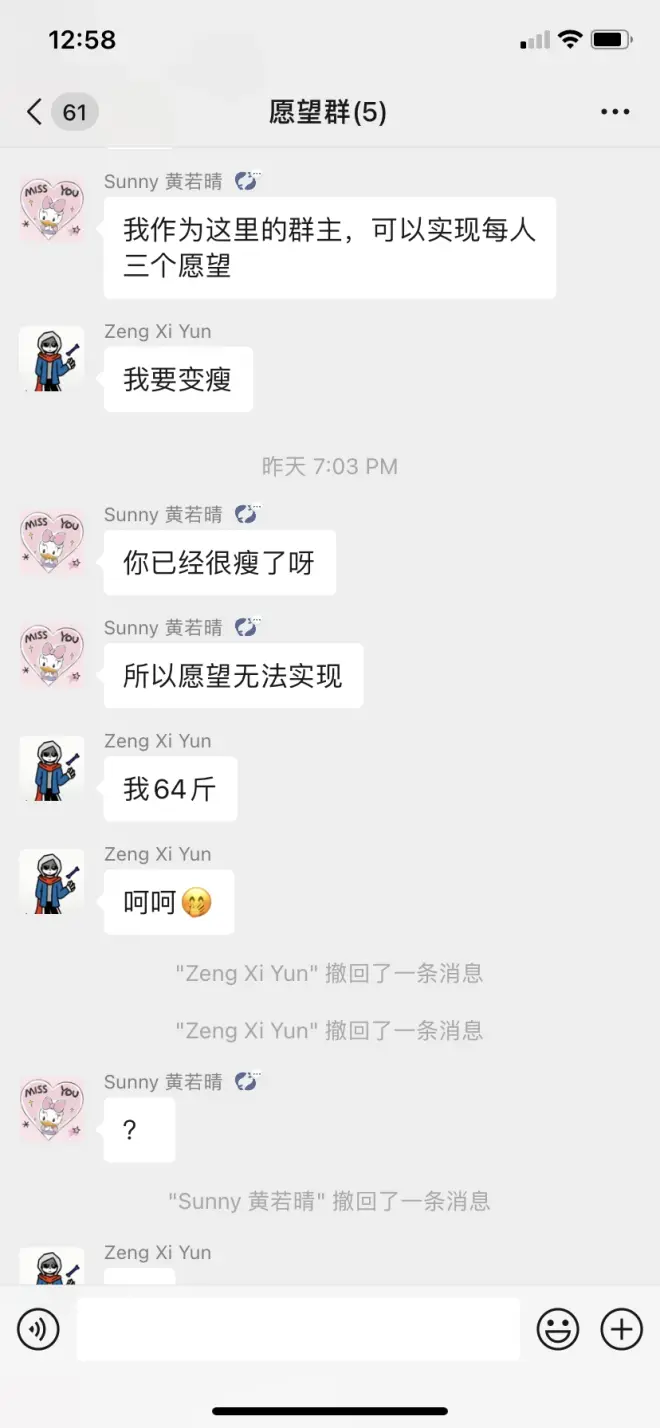Open Zeng Xi Yun's avatar beside 我要变瘦
The height and width of the screenshot is (1428, 660).
point(52,359)
